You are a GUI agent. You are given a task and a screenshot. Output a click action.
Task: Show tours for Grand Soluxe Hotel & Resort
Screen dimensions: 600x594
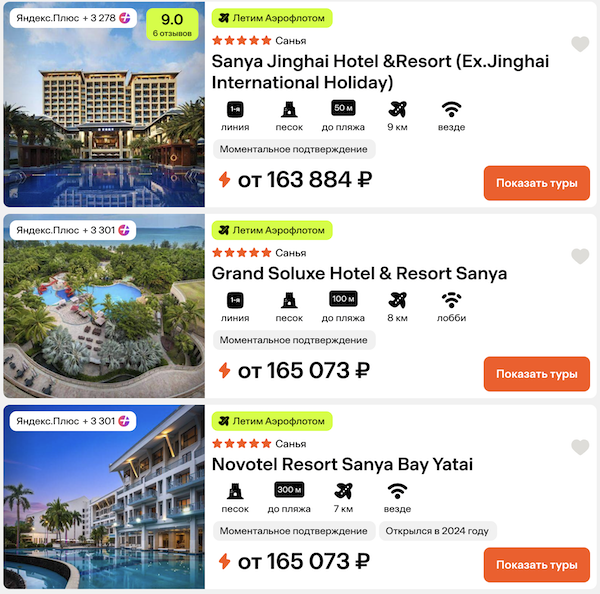coord(536,374)
